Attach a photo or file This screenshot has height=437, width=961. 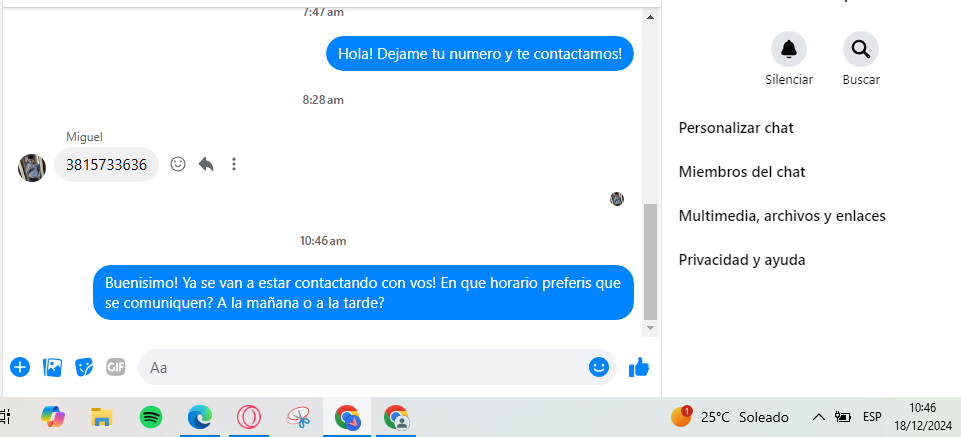tap(53, 367)
